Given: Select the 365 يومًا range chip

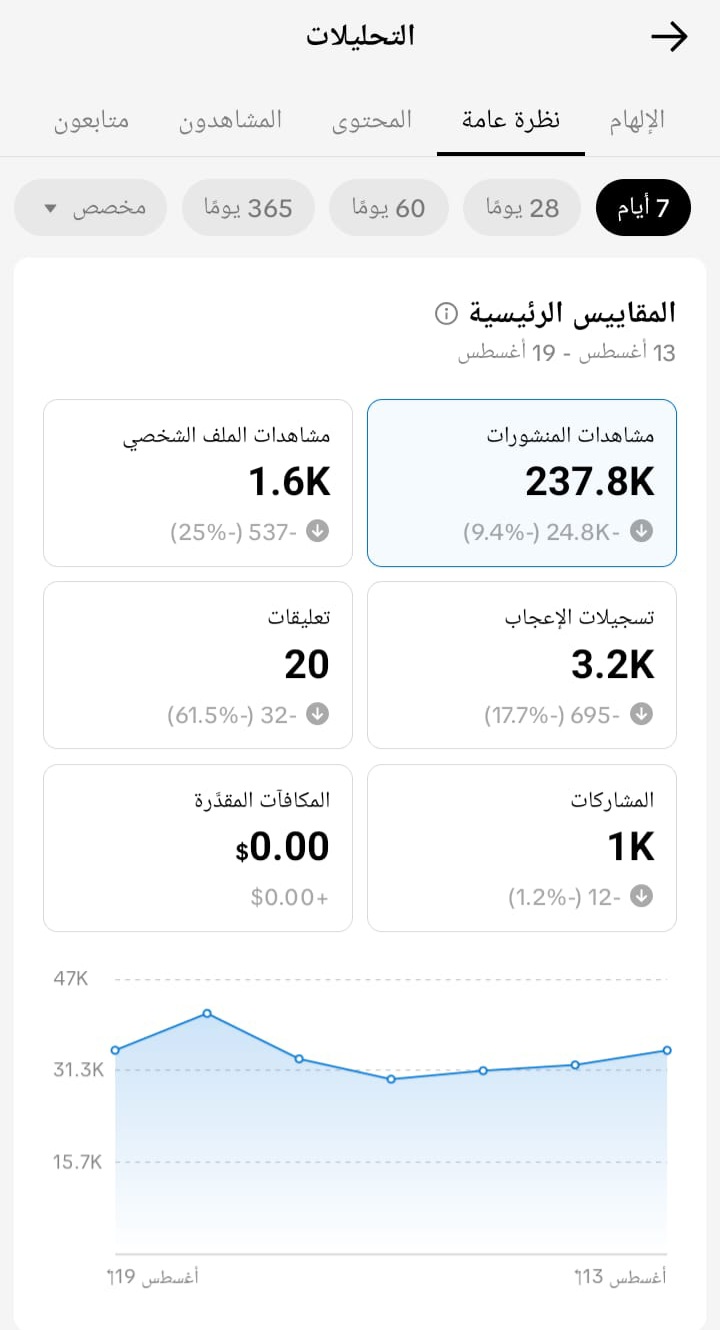Looking at the screenshot, I should pyautogui.click(x=248, y=208).
